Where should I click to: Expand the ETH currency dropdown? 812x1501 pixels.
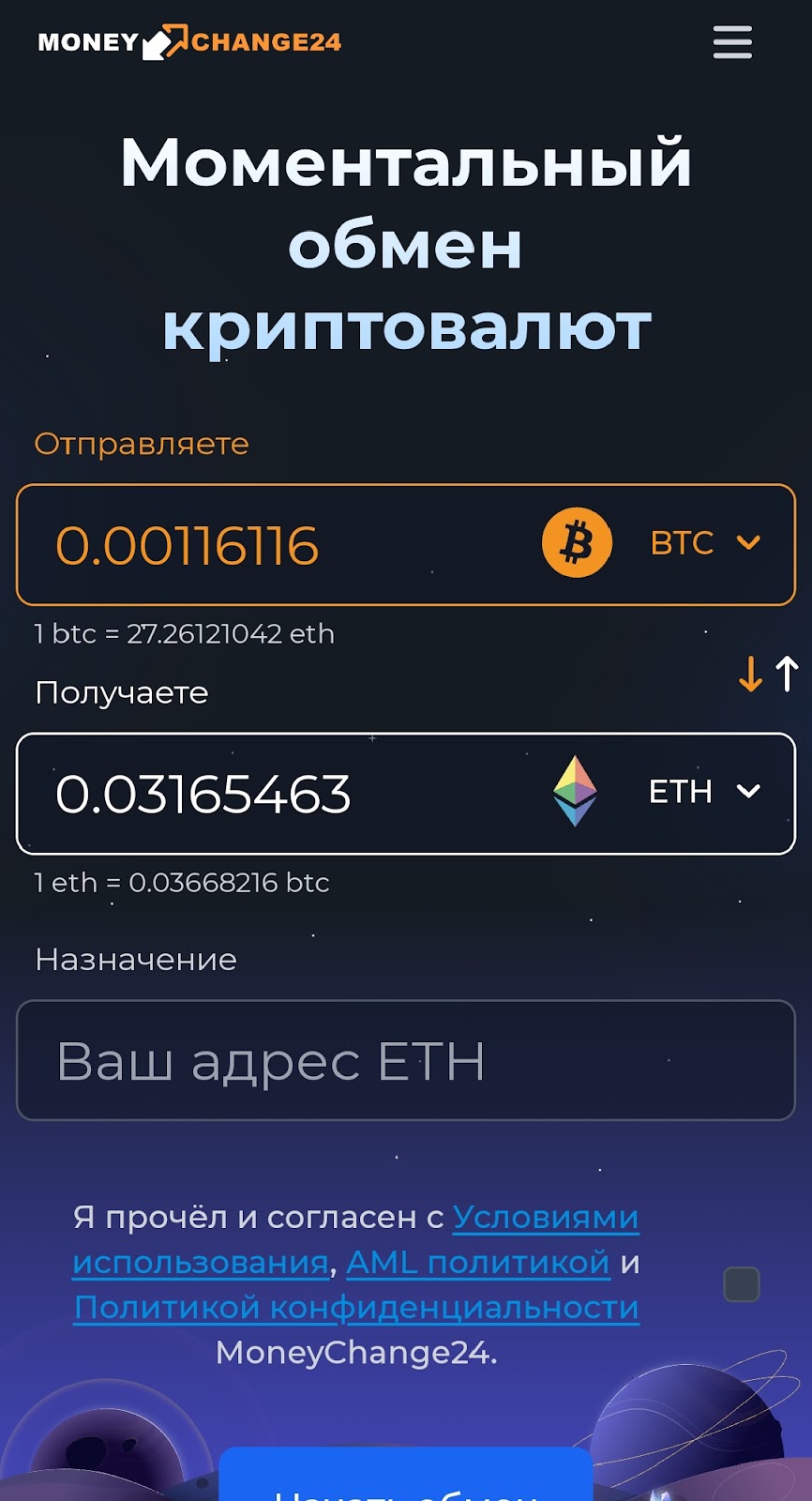(704, 792)
